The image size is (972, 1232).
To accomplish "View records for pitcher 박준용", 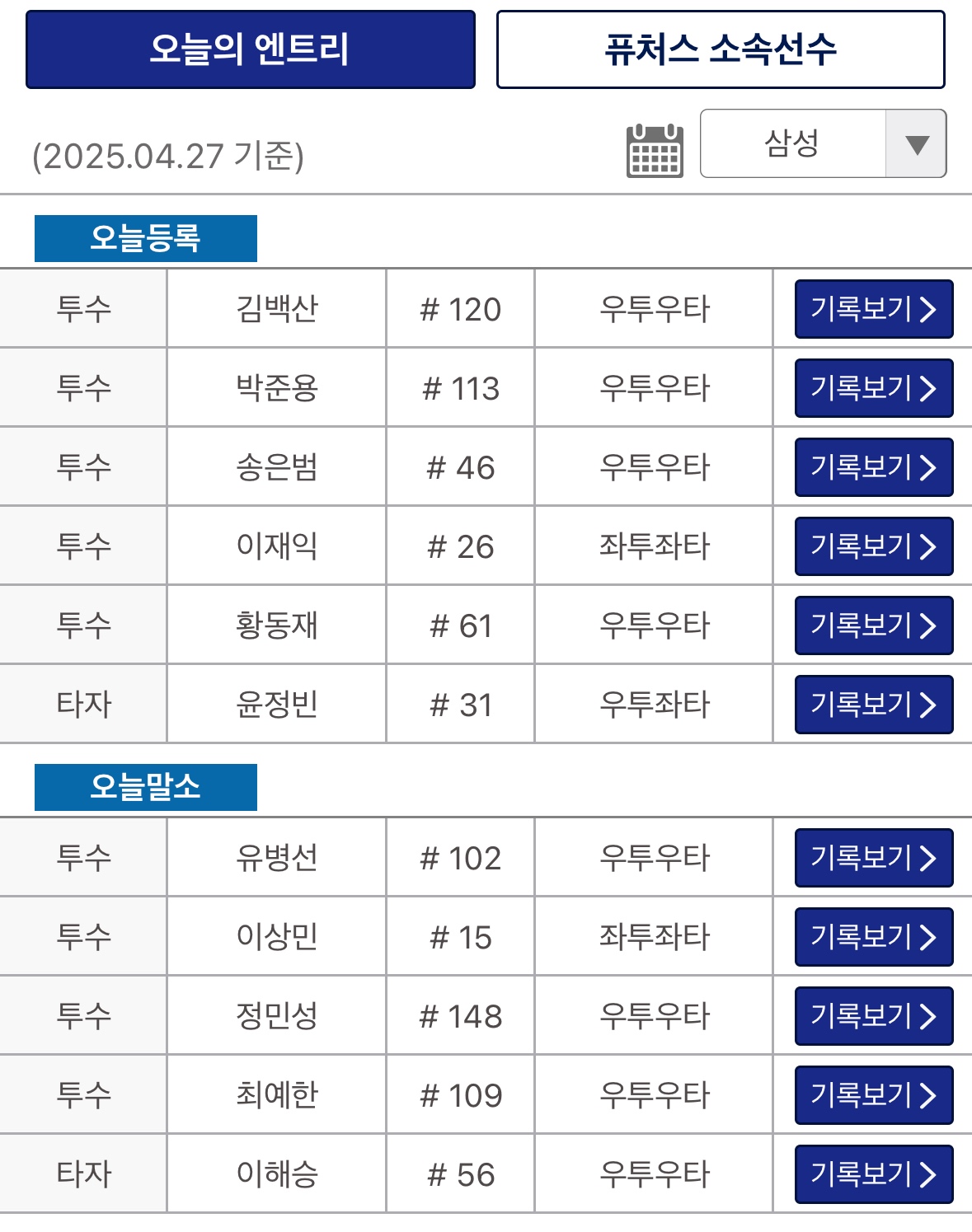I will 874,388.
